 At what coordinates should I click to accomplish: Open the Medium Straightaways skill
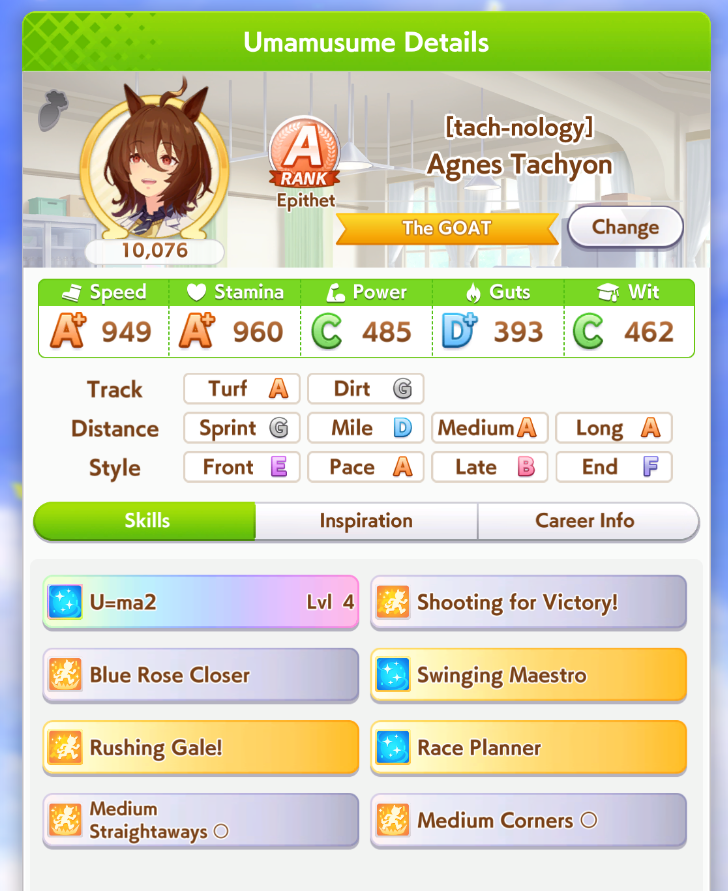coord(200,820)
